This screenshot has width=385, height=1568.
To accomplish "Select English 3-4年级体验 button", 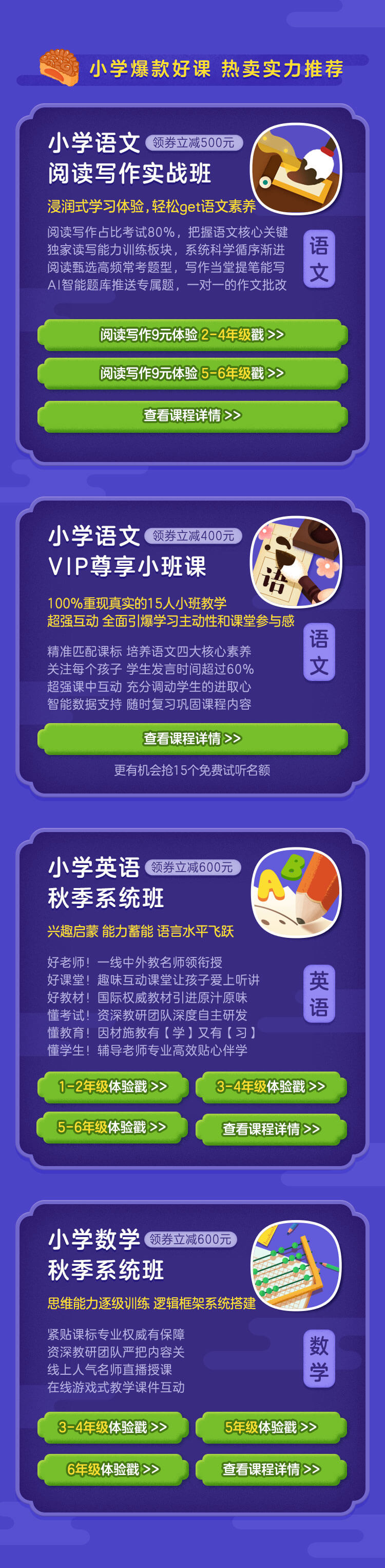I will point(271,1086).
